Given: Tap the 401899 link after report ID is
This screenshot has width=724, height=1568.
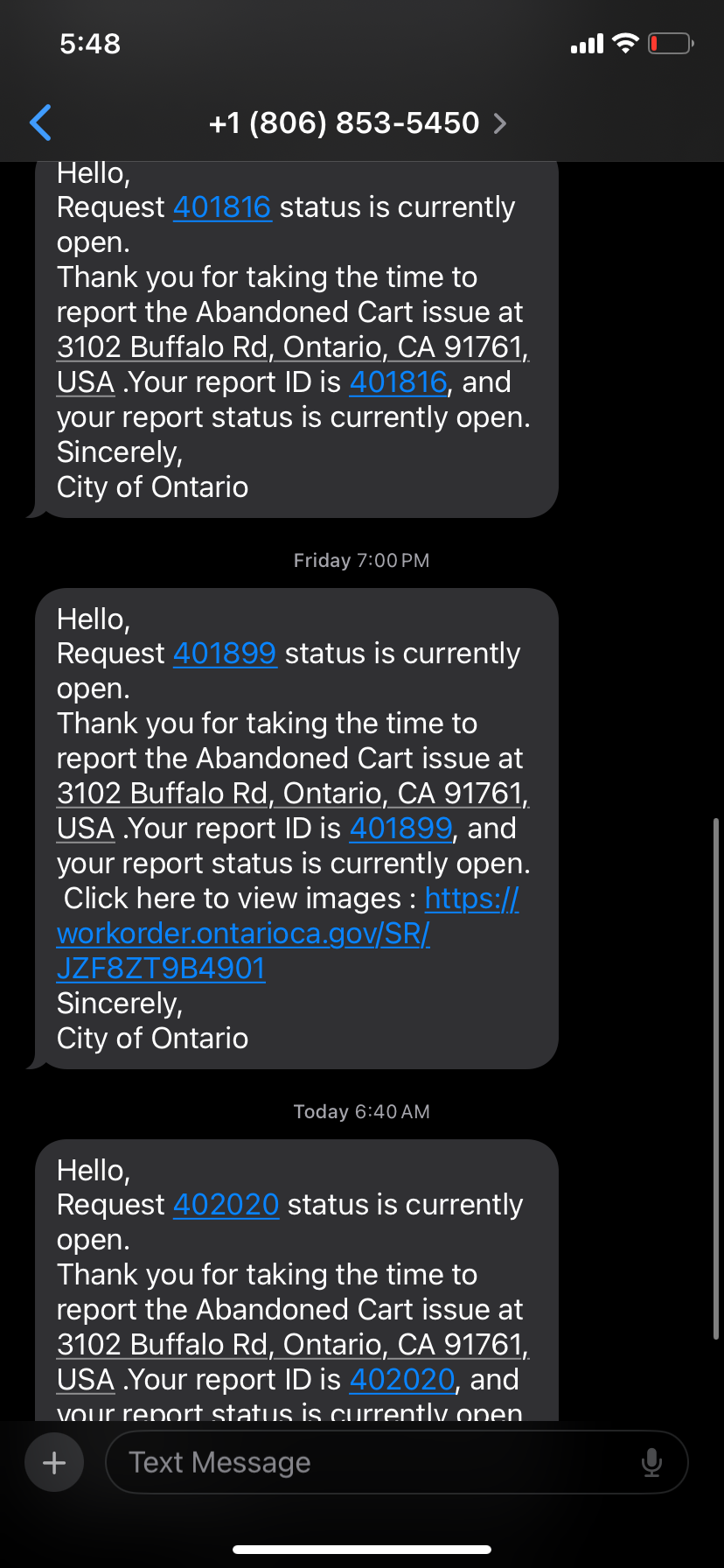Looking at the screenshot, I should [x=401, y=829].
